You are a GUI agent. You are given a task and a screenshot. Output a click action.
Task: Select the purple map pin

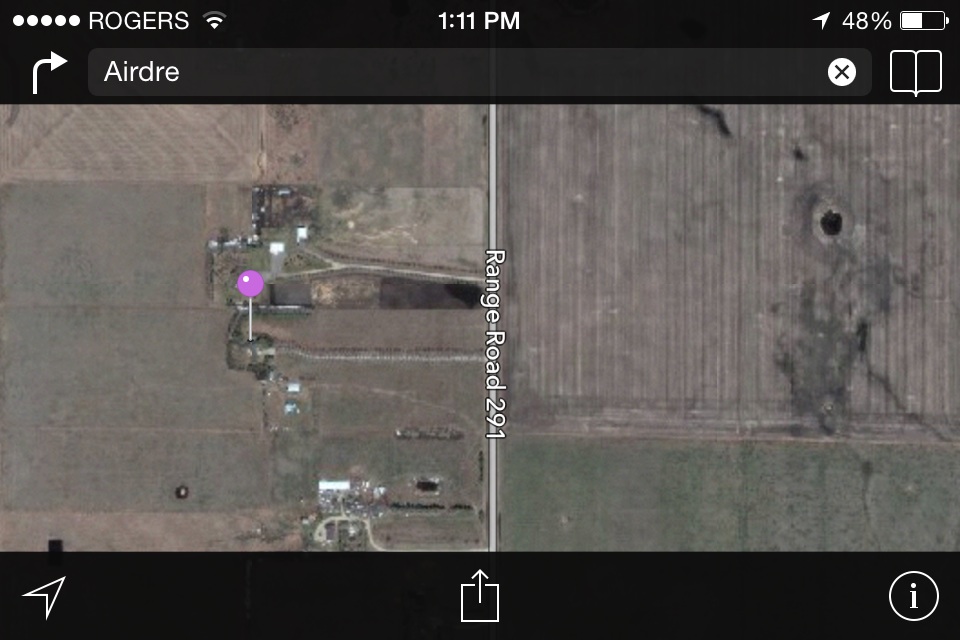coord(250,284)
